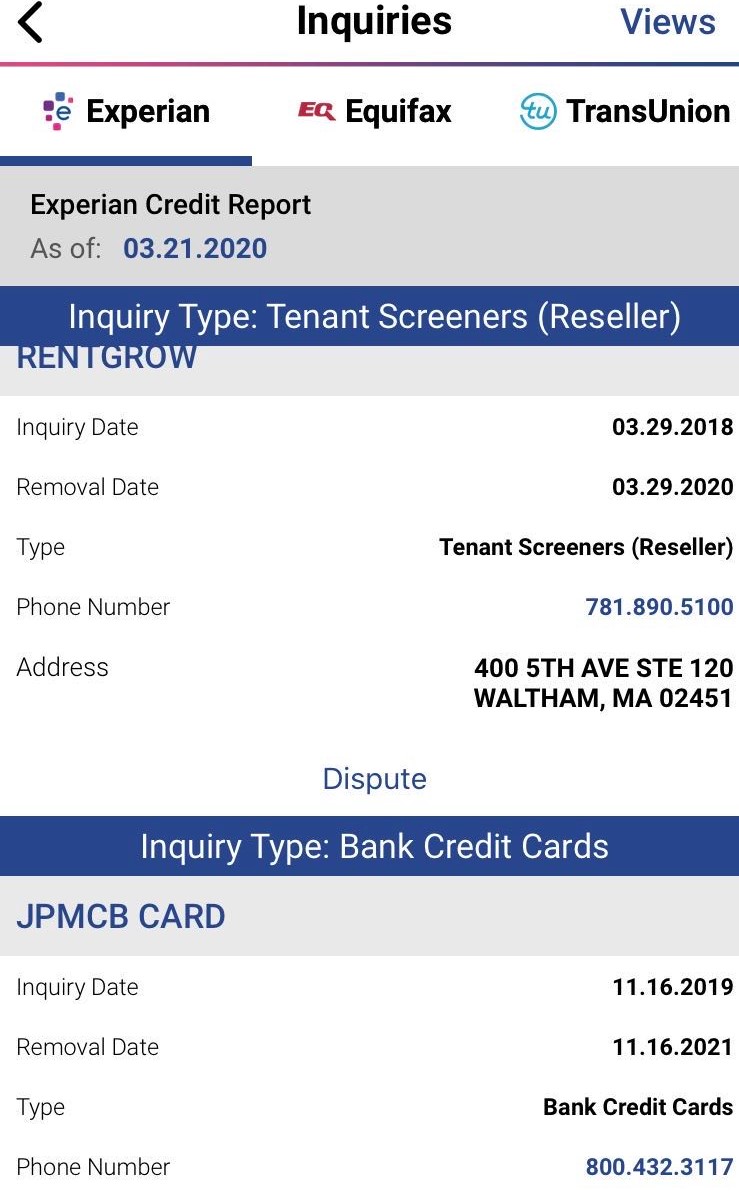Dispute the RentGrow inquiry
This screenshot has width=739, height=1191.
coord(374,779)
